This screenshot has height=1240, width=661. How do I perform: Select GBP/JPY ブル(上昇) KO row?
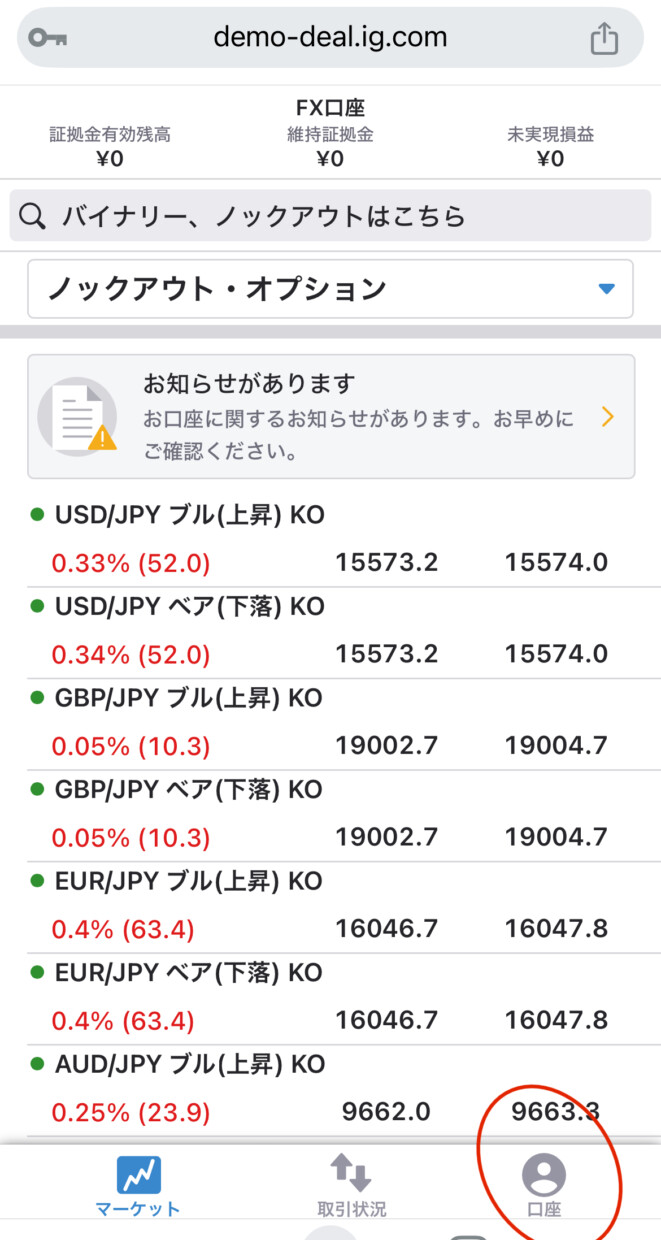330,724
